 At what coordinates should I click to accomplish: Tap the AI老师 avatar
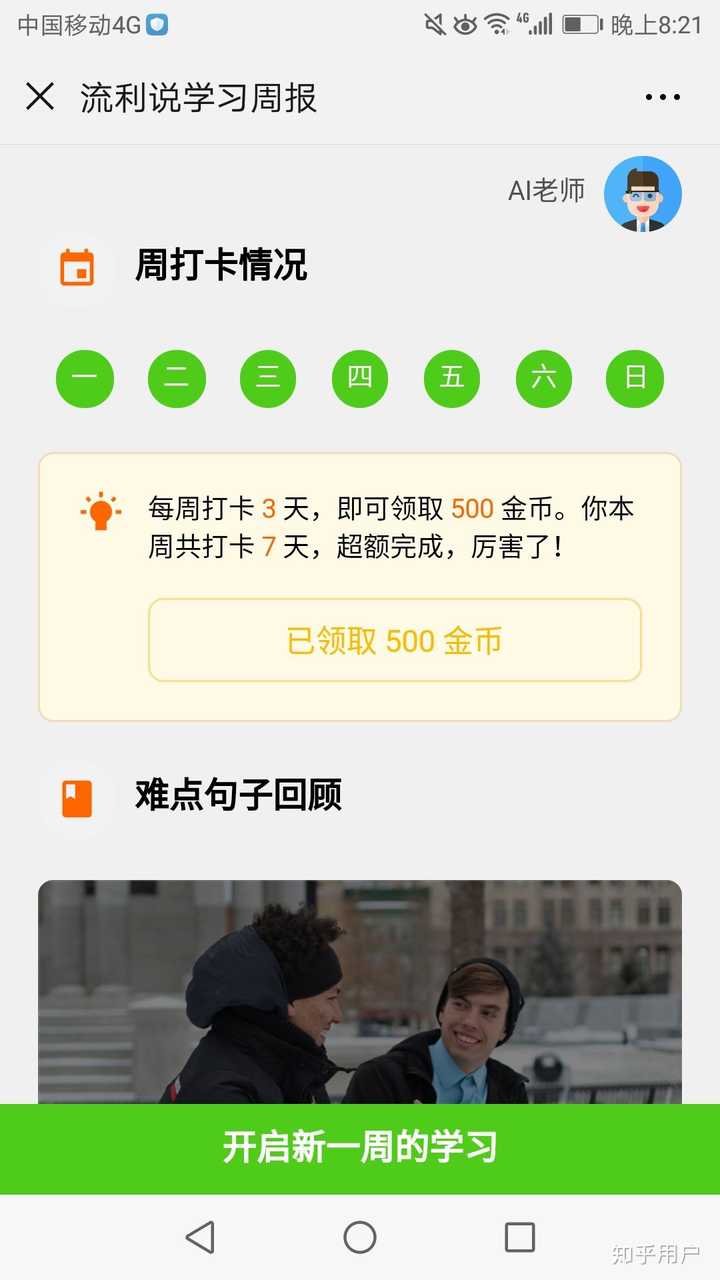[642, 194]
